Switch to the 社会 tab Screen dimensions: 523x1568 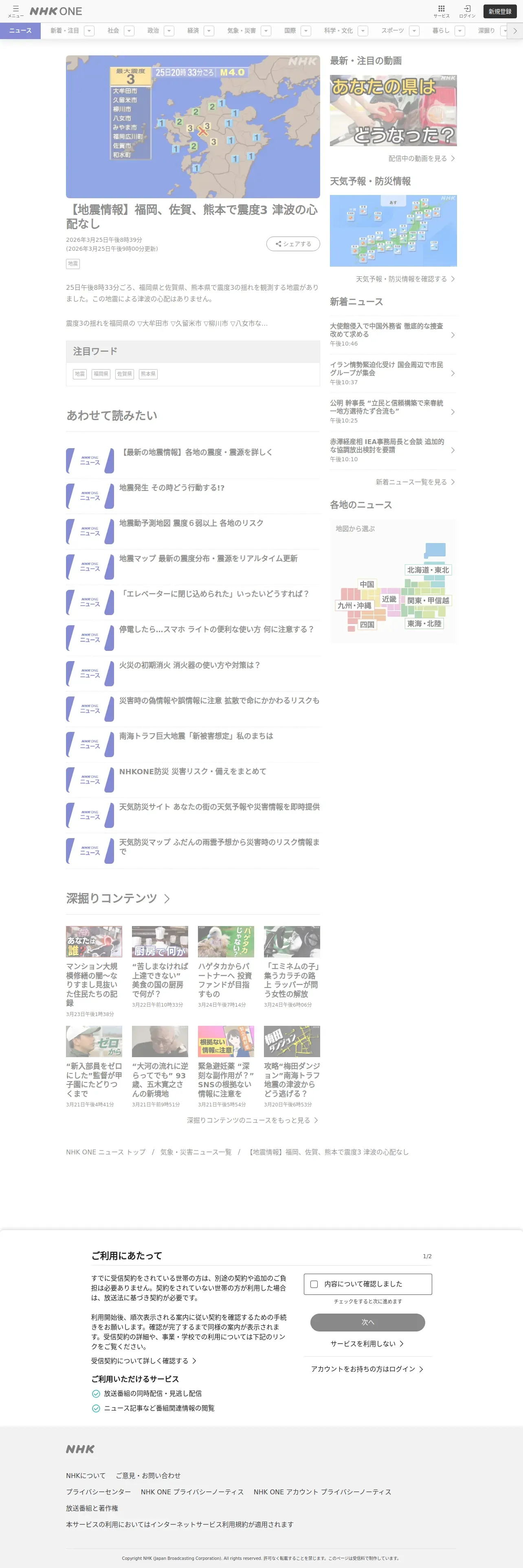click(113, 31)
